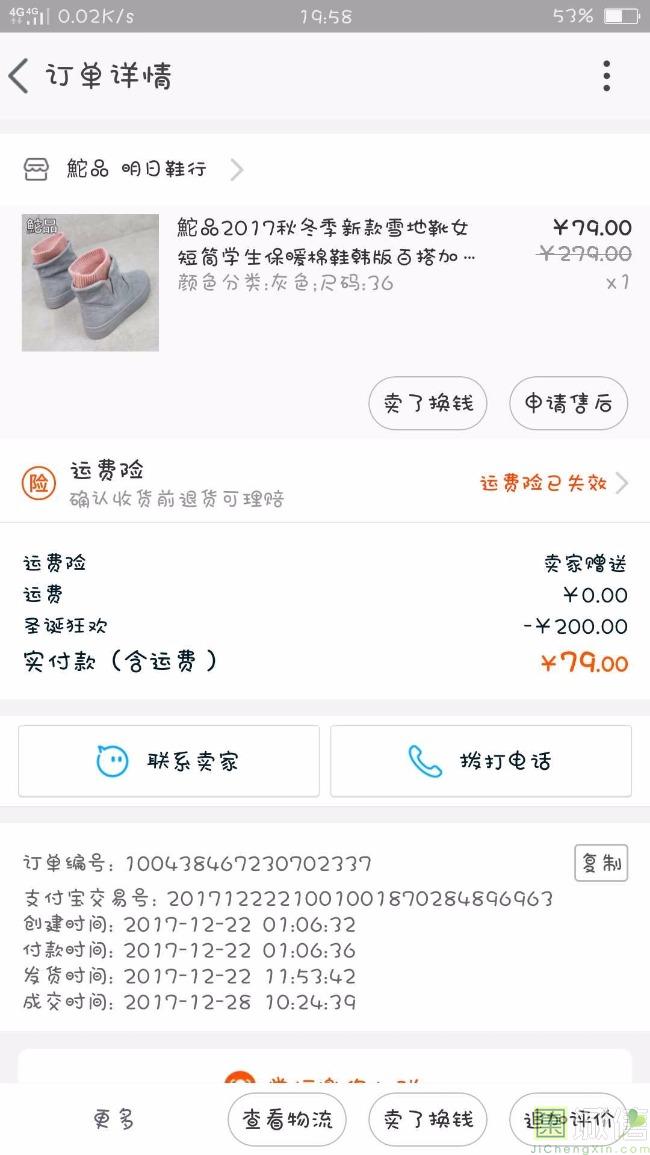Screen dimensions: 650x1155
Task: Call the seller with 拨打电话
Action: pyautogui.click(x=481, y=761)
